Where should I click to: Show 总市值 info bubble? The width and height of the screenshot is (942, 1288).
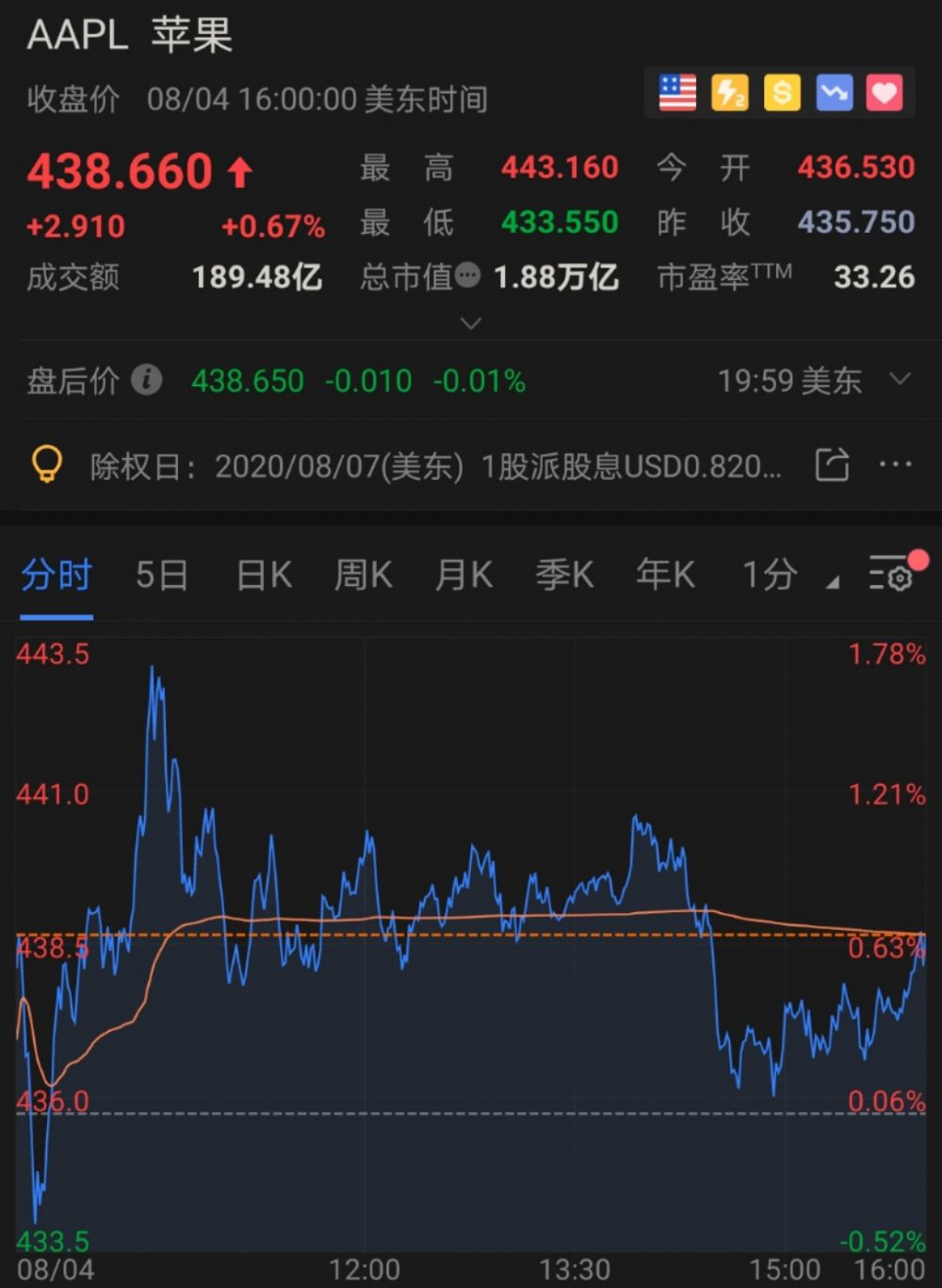467,276
